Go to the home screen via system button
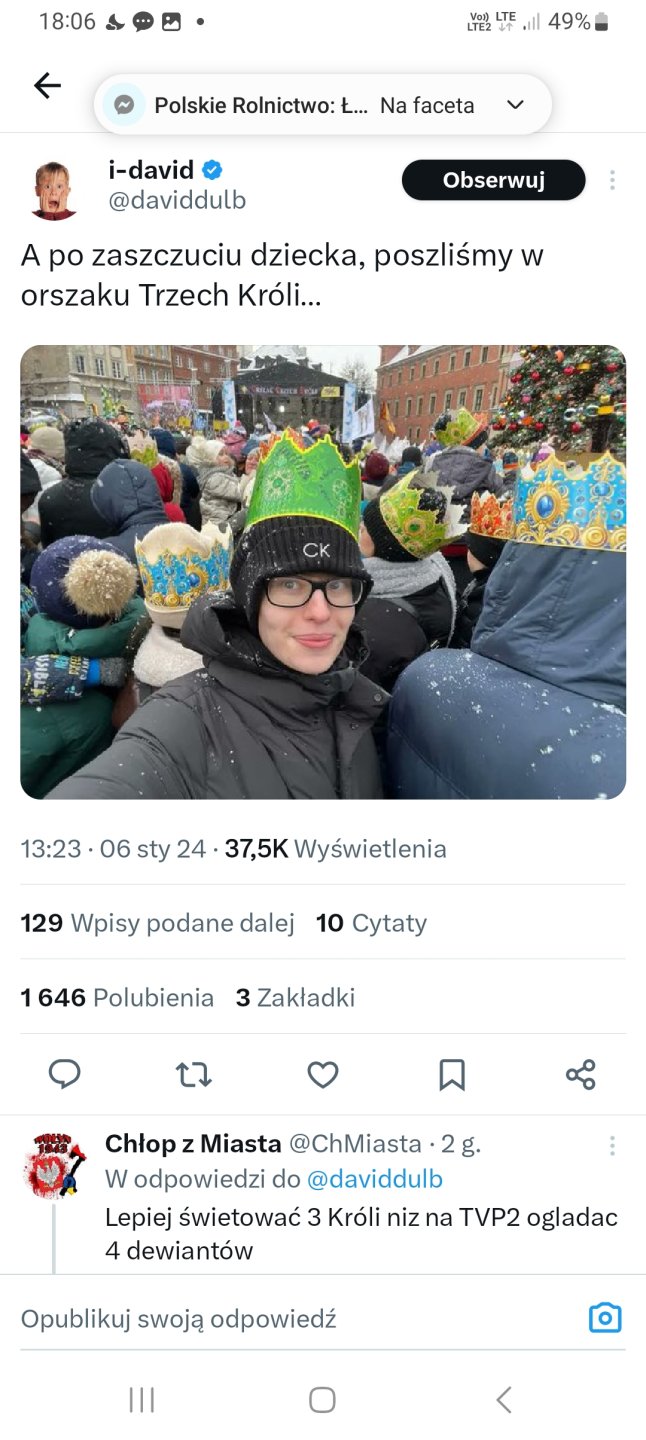 coord(322,1400)
